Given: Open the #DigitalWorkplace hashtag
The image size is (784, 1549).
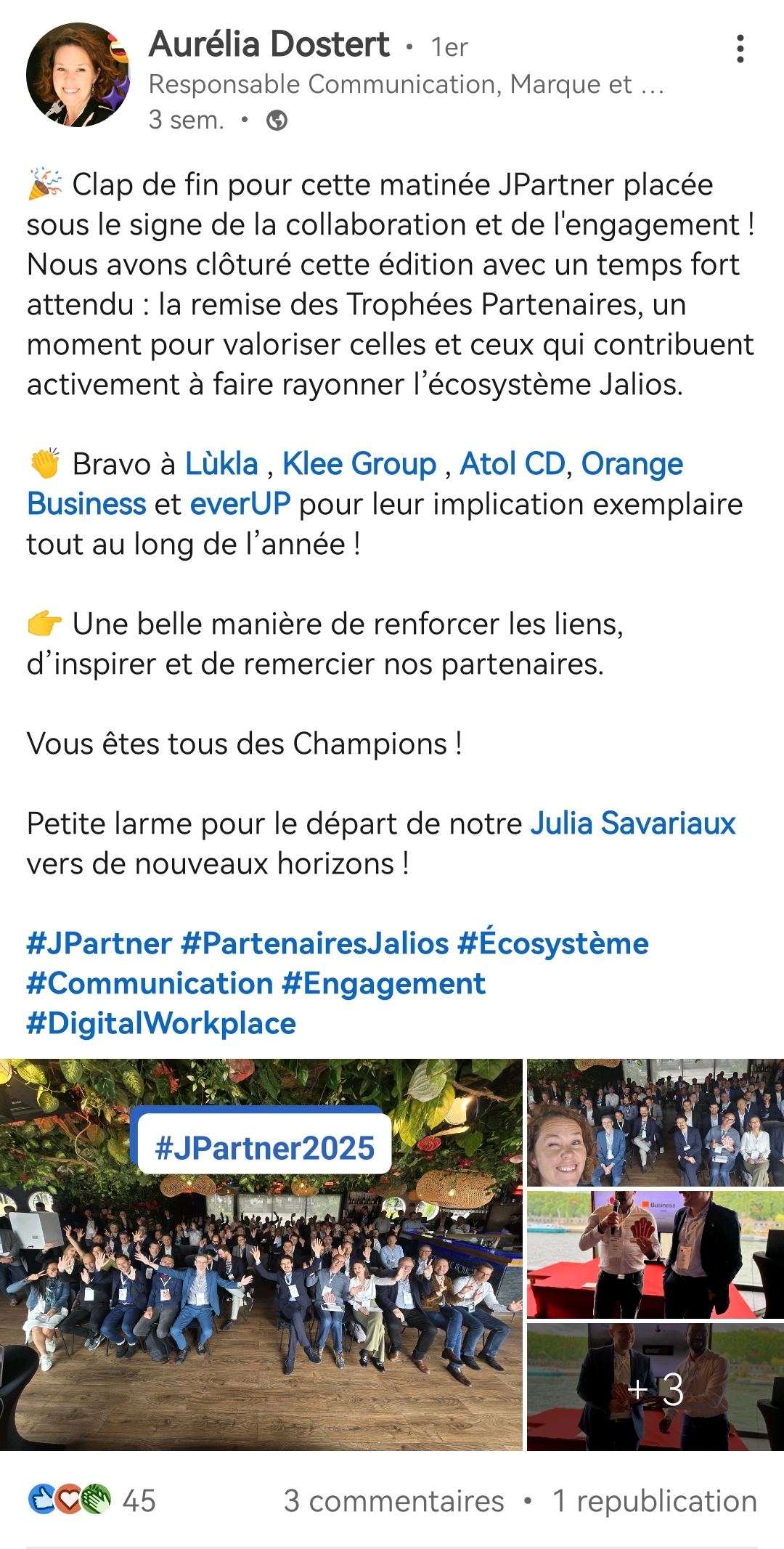Looking at the screenshot, I should tap(161, 1023).
